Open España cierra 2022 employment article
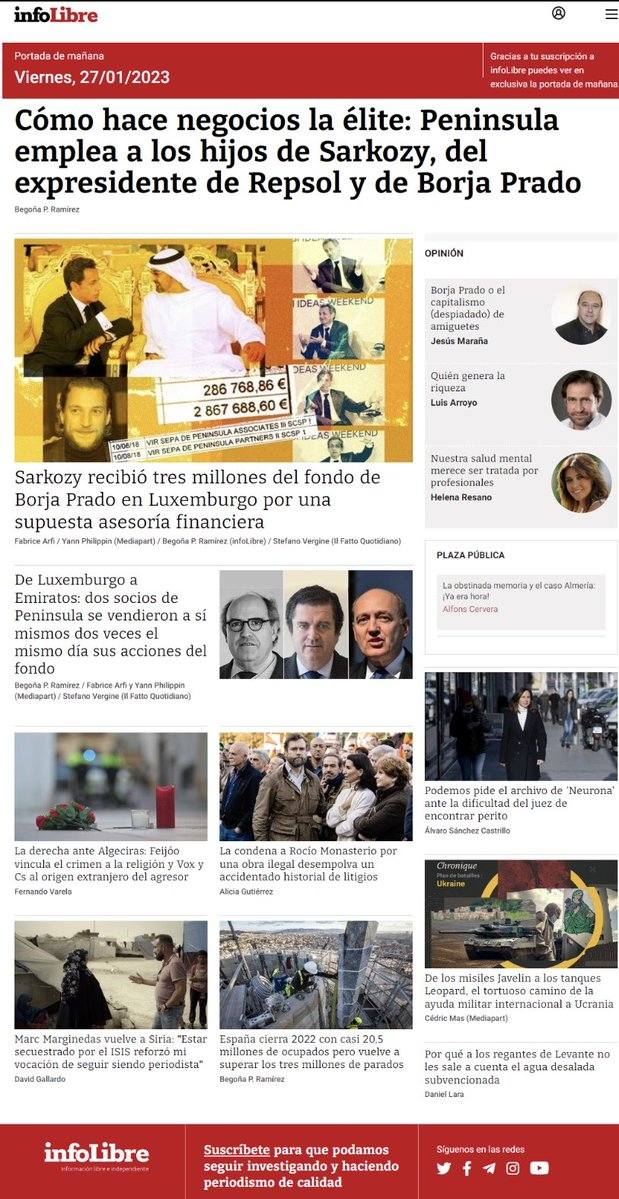Screen dimensions: 619x1199 click(x=309, y=1052)
